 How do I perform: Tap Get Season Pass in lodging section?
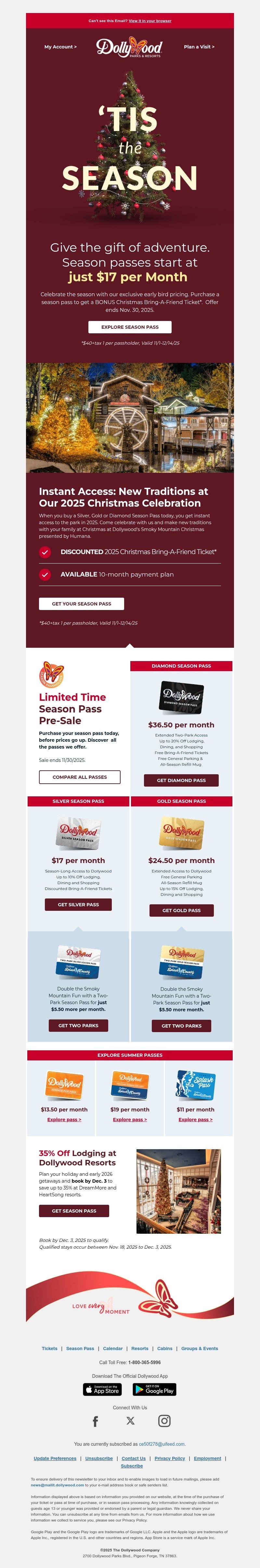click(x=74, y=1211)
